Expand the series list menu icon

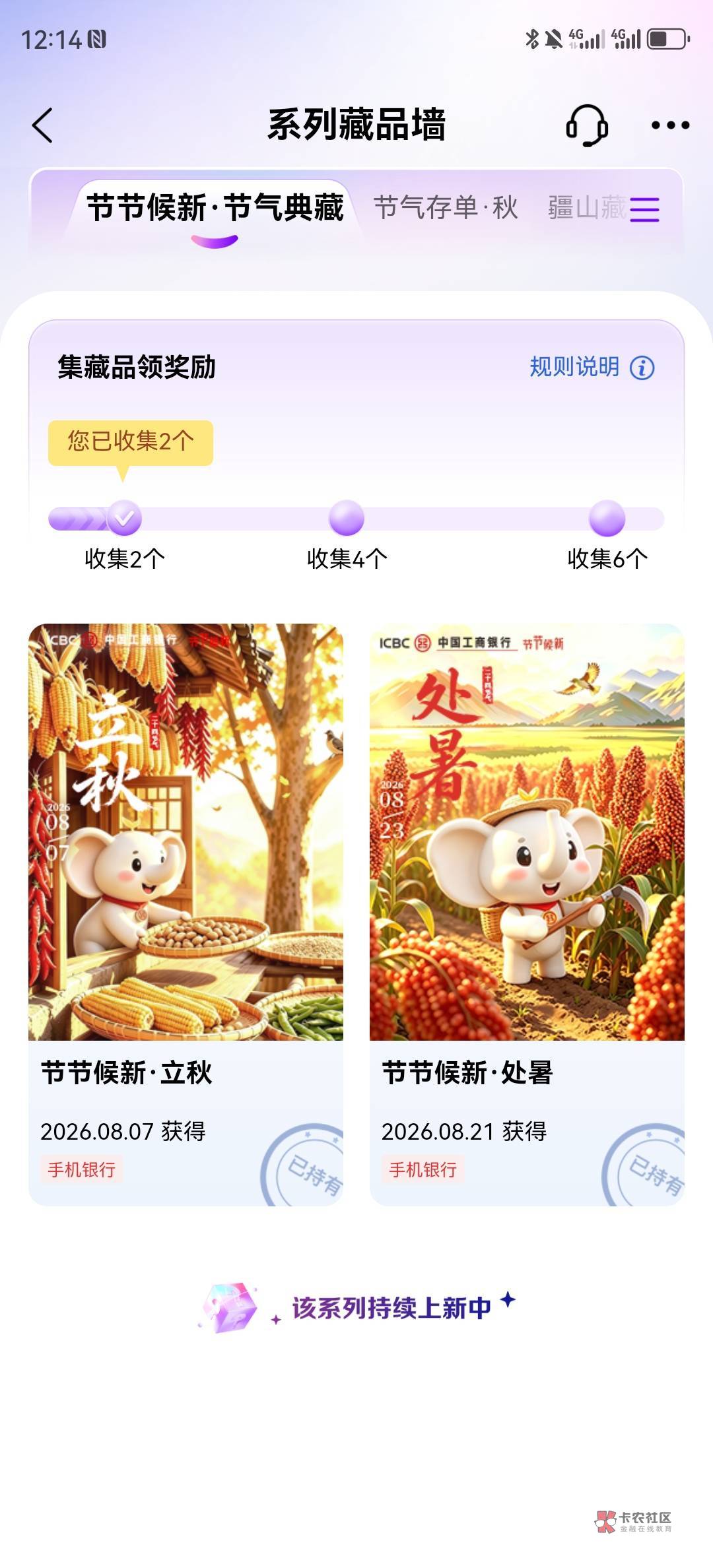click(644, 209)
